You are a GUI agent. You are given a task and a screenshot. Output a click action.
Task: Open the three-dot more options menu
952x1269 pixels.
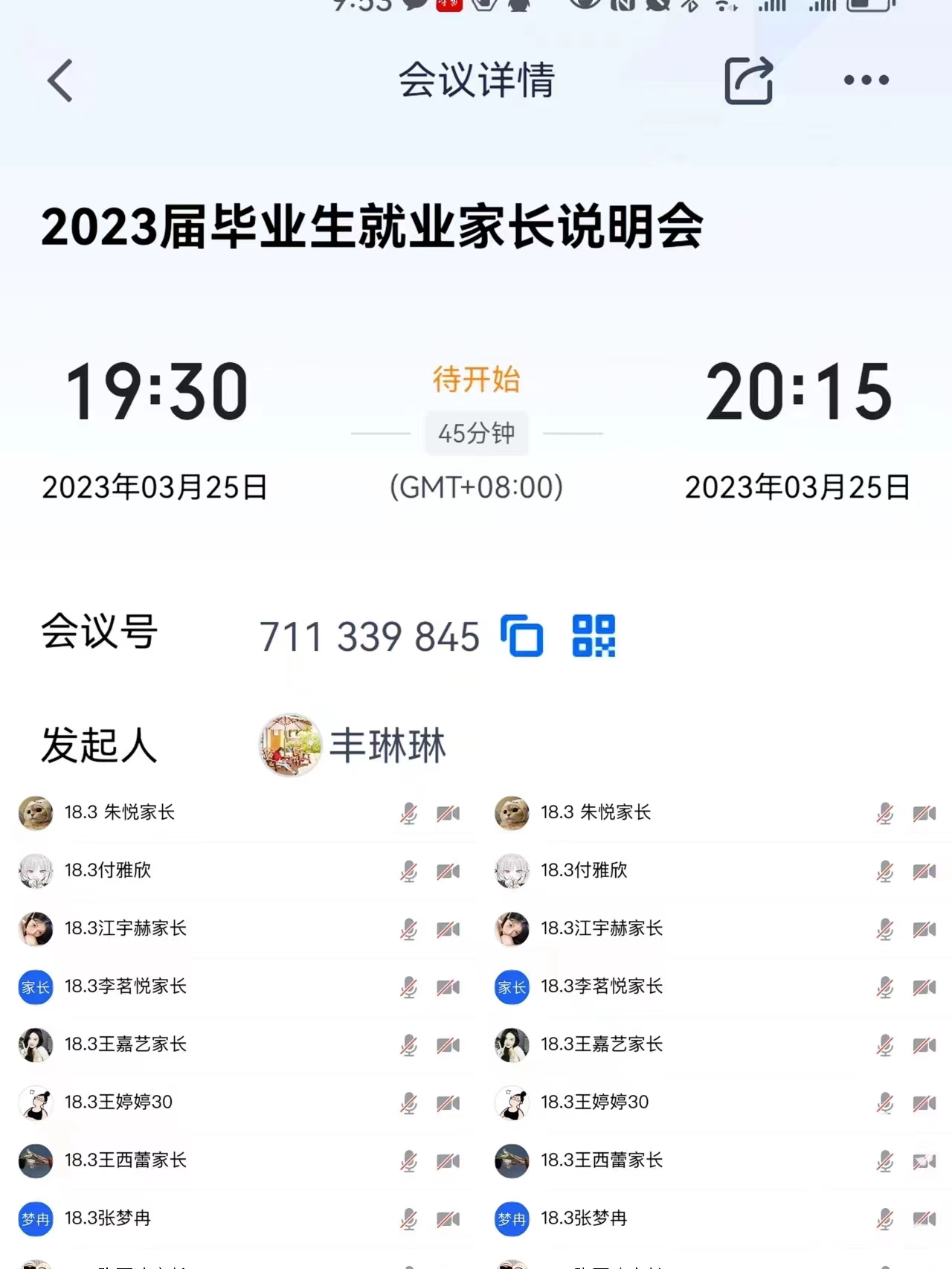(866, 80)
